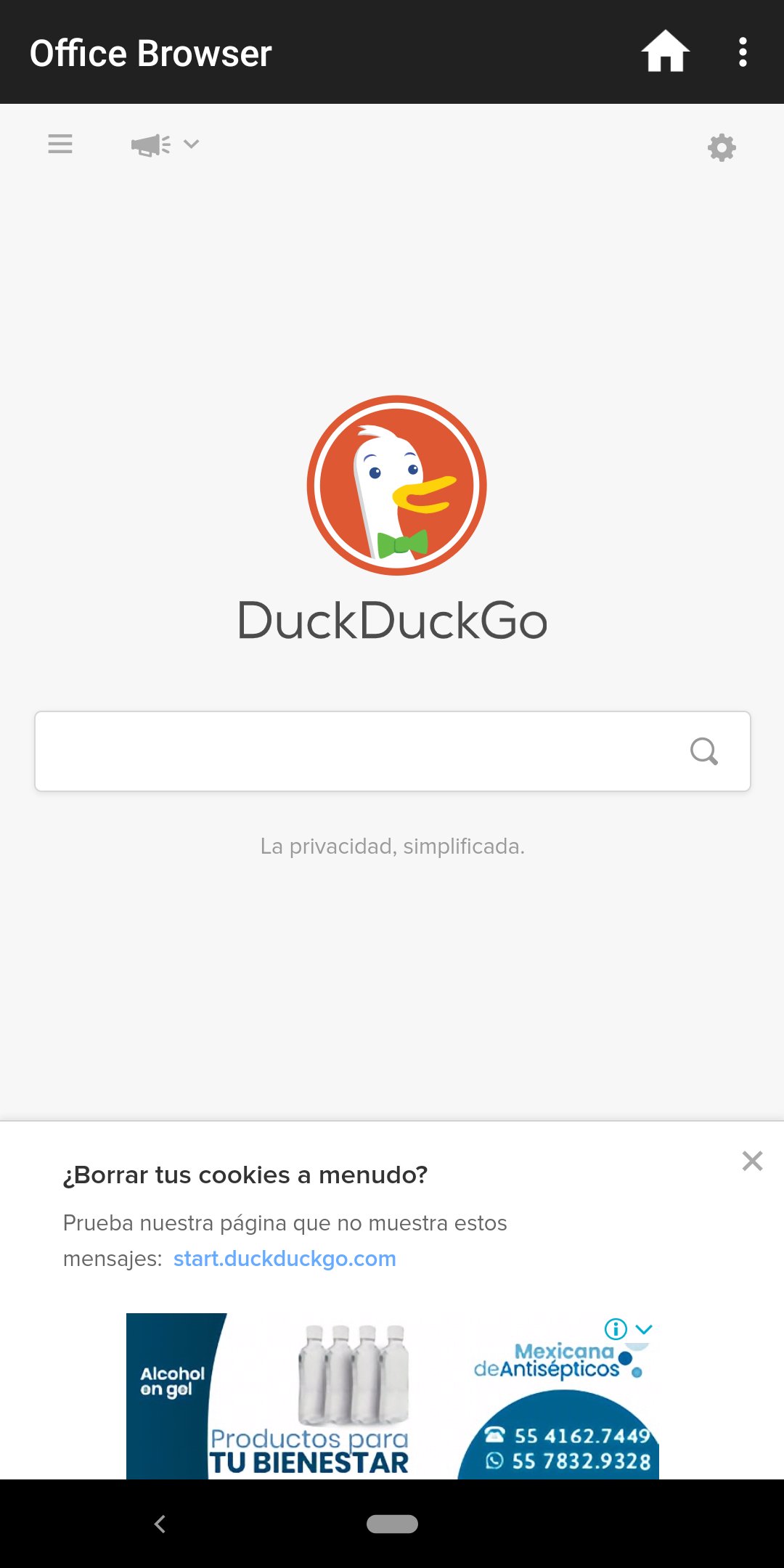This screenshot has width=784, height=1568.
Task: Expand the megaphone dropdown
Action: tap(165, 144)
